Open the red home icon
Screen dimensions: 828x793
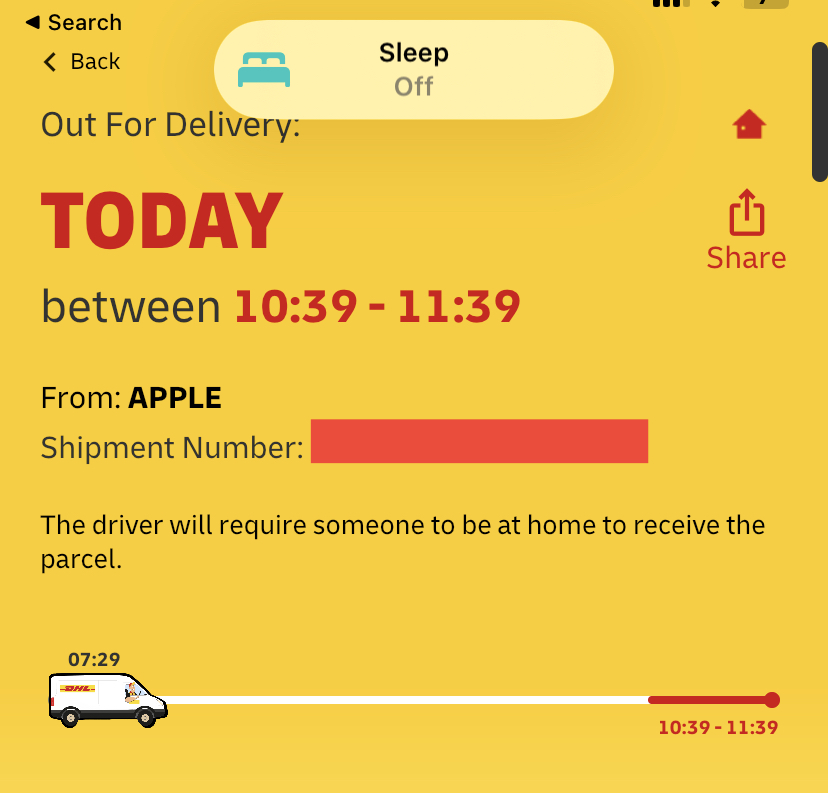748,125
